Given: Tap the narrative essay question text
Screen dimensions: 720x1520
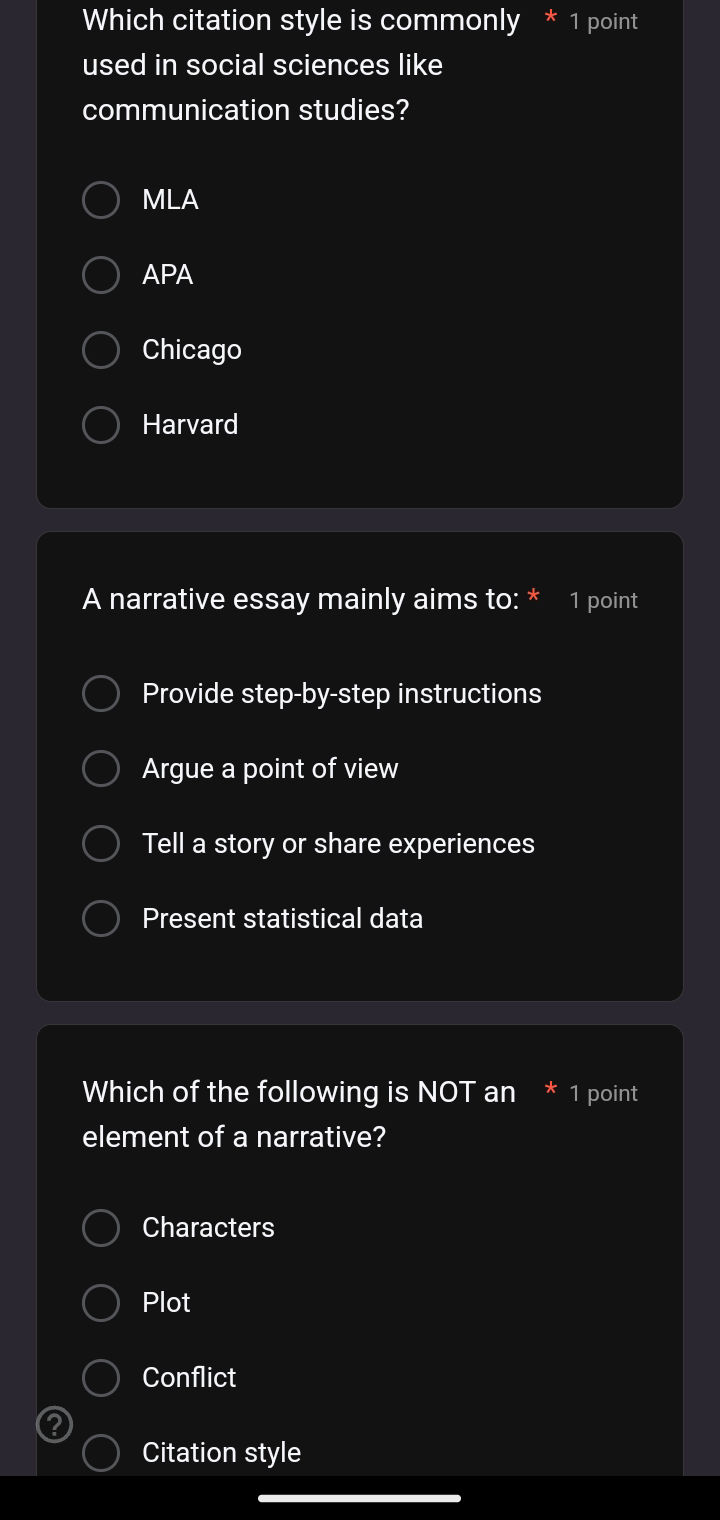Looking at the screenshot, I should [x=300, y=598].
